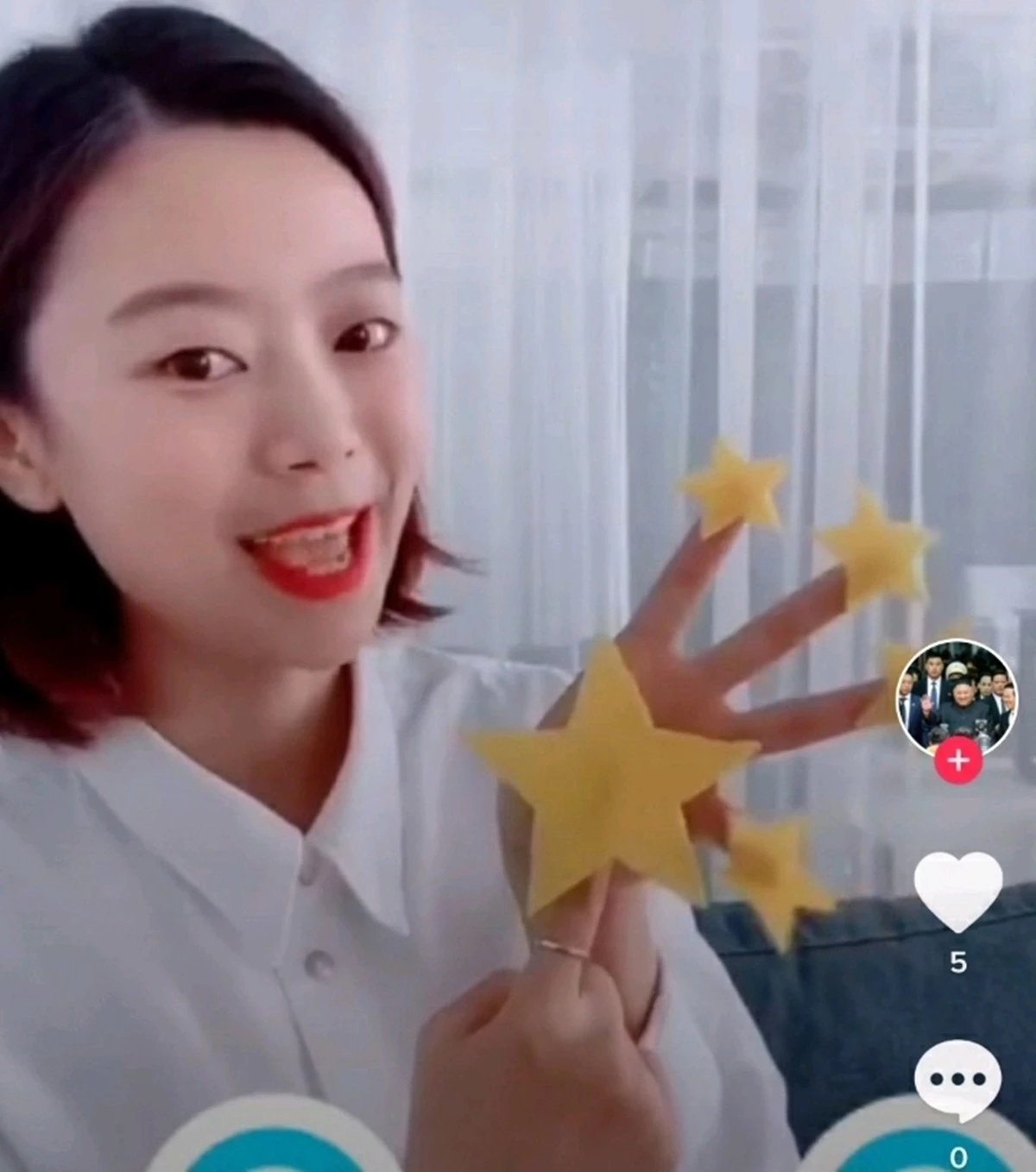Image resolution: width=1036 pixels, height=1172 pixels.
Task: Follow the creator with the red plus button
Action: pyautogui.click(x=957, y=761)
